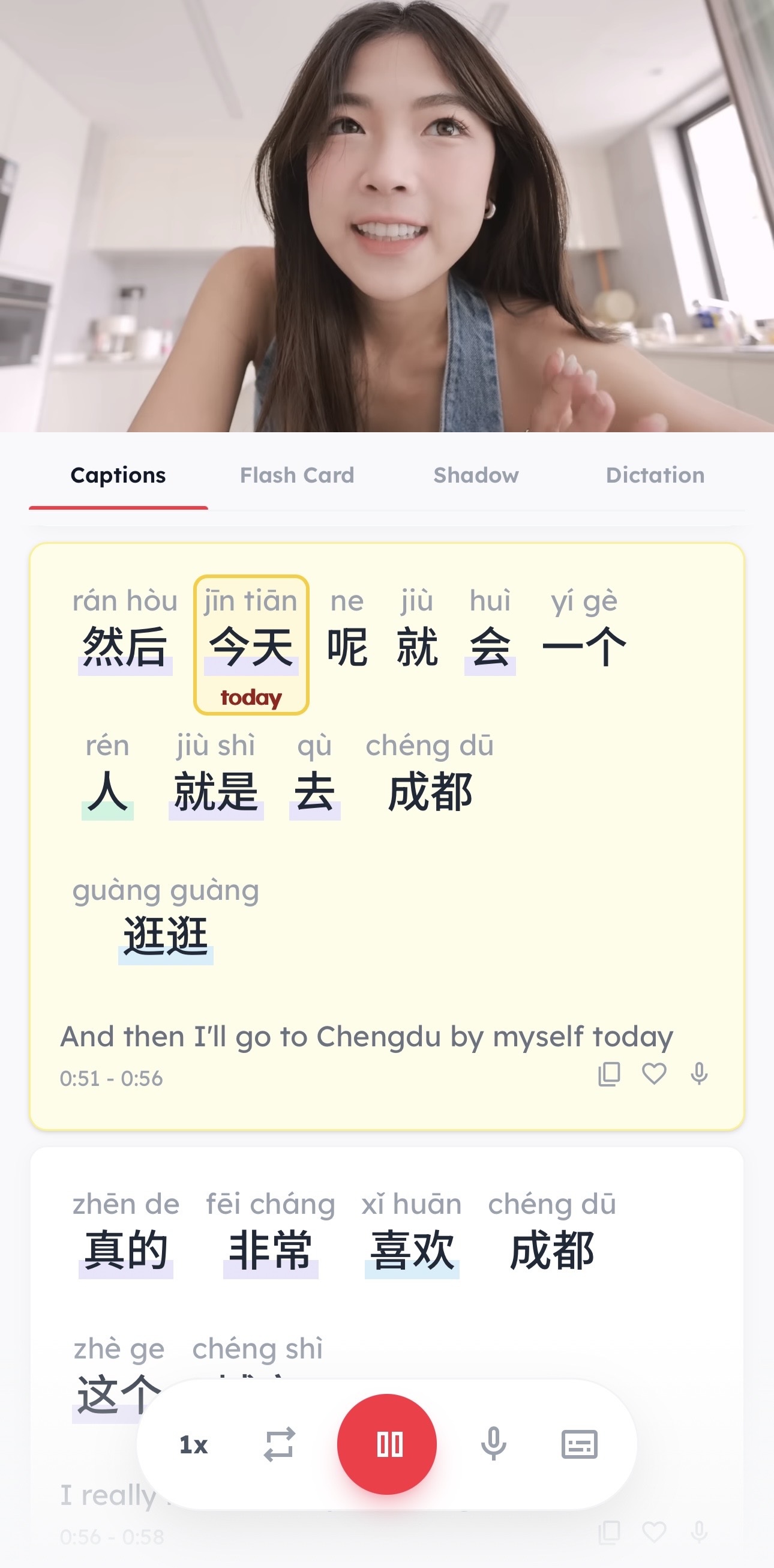Record yourself for the 0:51 - 0:56 caption
The height and width of the screenshot is (1568, 774).
tap(699, 1074)
